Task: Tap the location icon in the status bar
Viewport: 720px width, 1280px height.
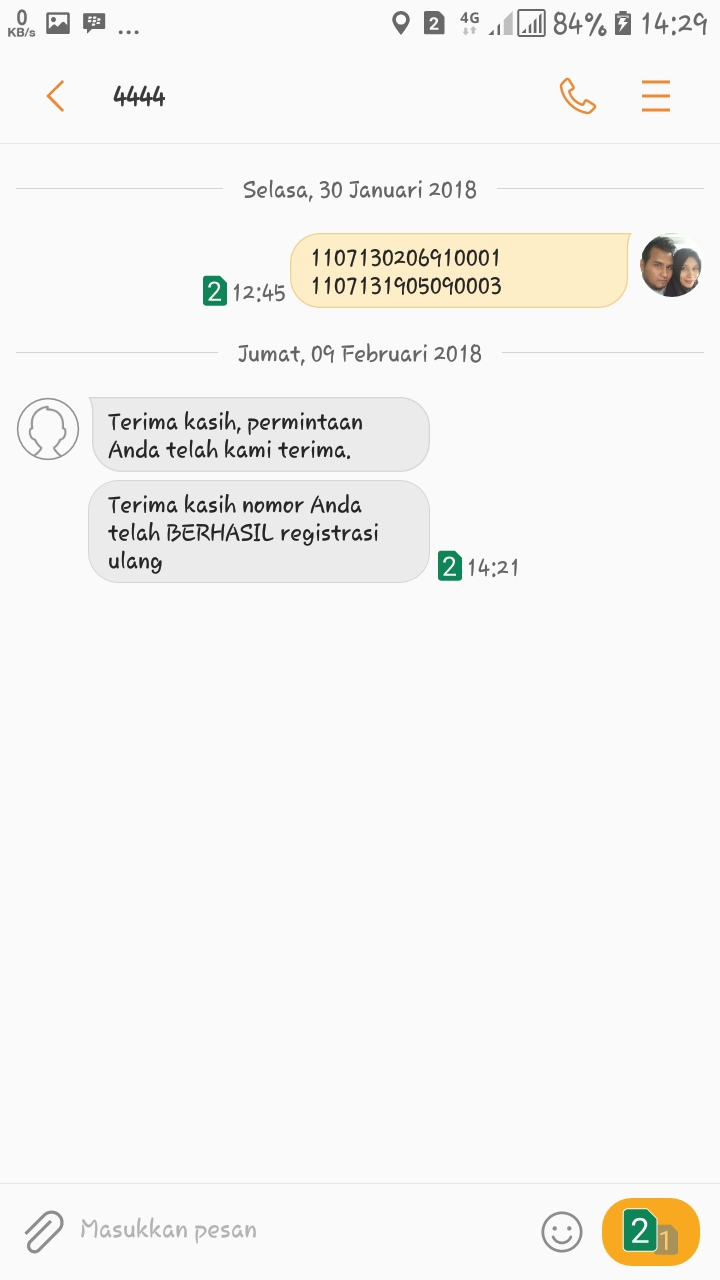Action: coord(403,22)
